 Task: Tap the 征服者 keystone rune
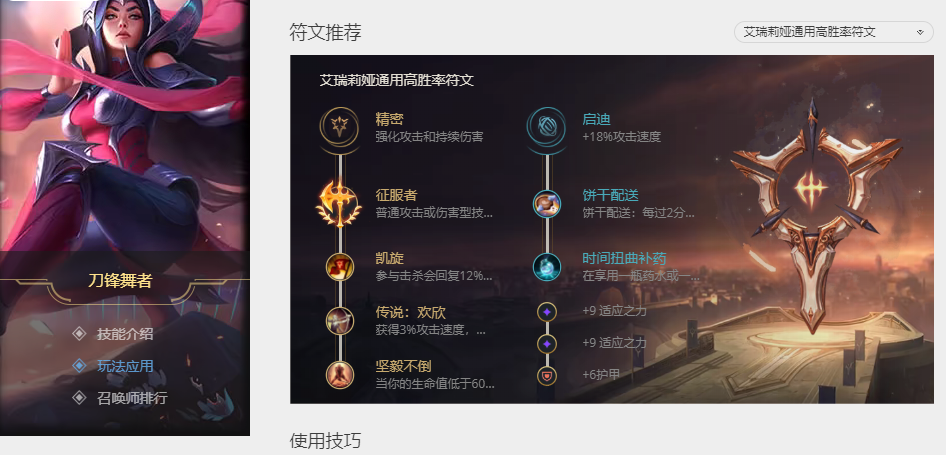coord(339,203)
